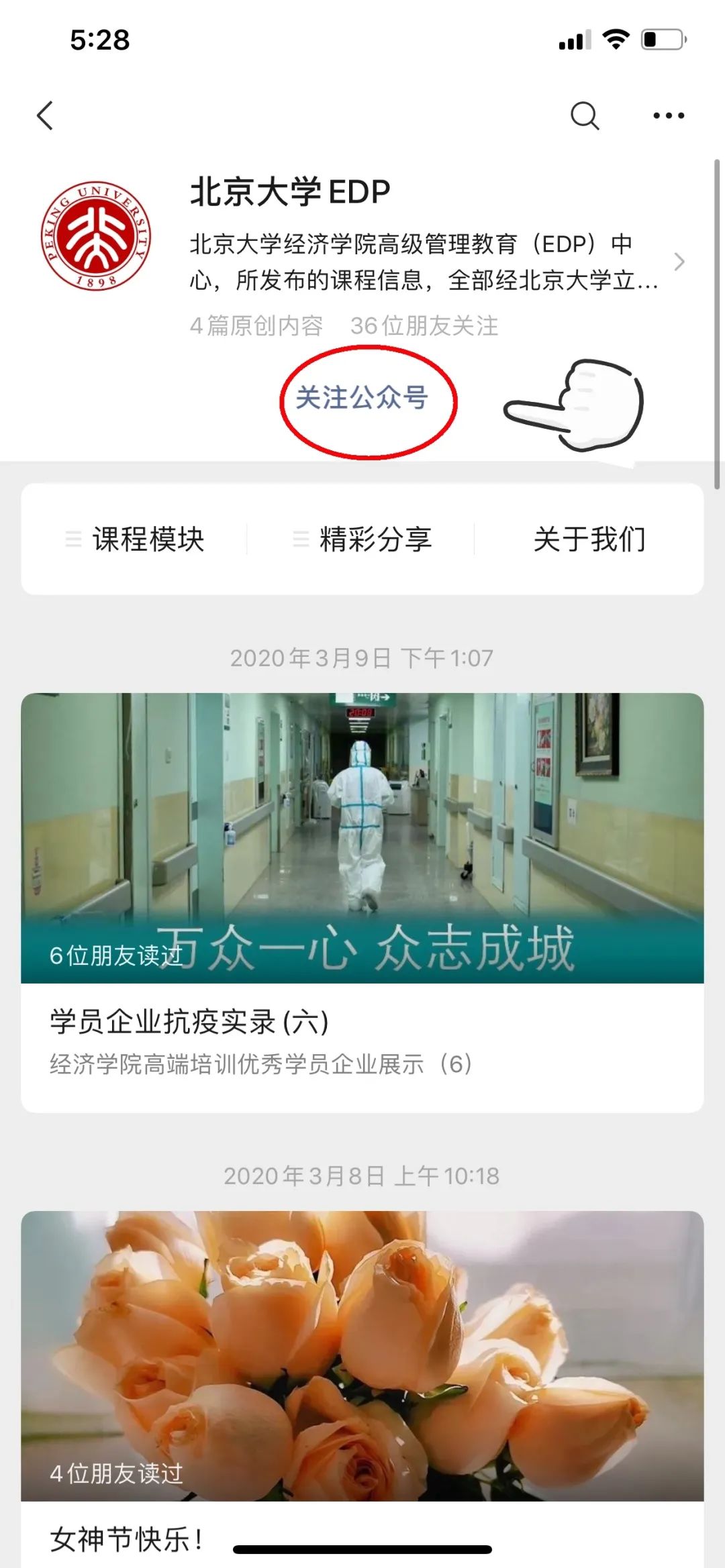
Task: Select 关于我们
Action: [589, 539]
